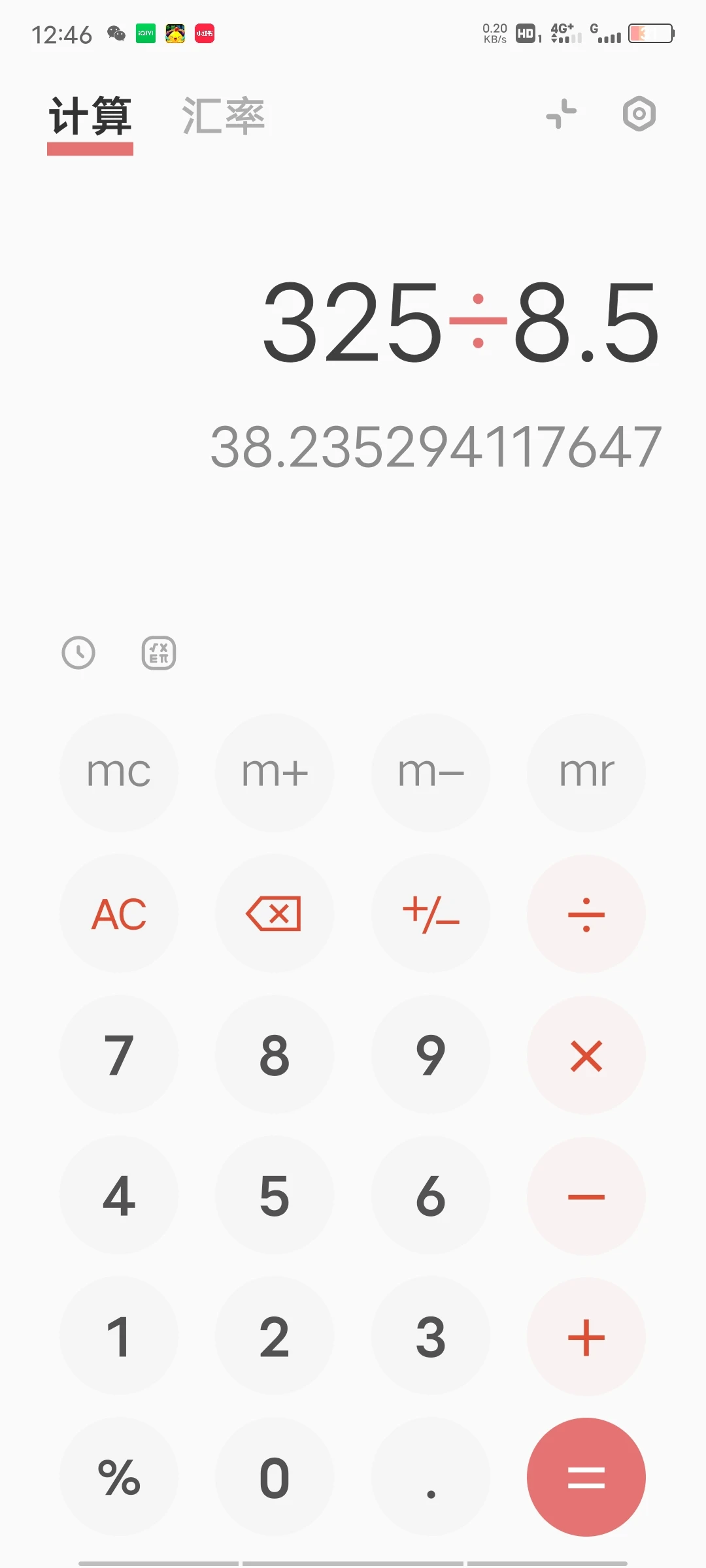Screen dimensions: 706x1568
Task: Clear everything with the AC key
Action: click(x=119, y=914)
